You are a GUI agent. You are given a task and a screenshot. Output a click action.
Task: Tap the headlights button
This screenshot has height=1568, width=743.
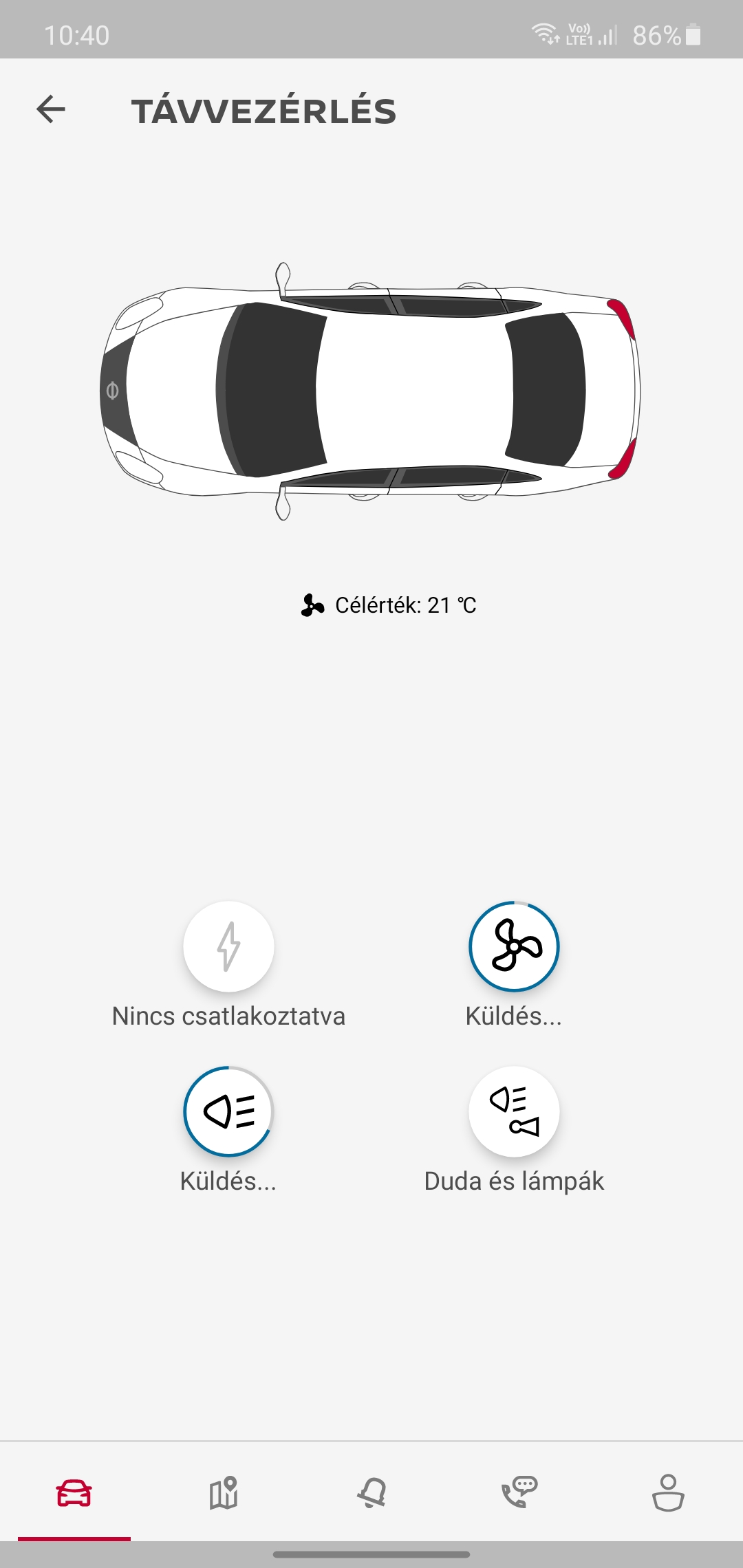pyautogui.click(x=228, y=1111)
